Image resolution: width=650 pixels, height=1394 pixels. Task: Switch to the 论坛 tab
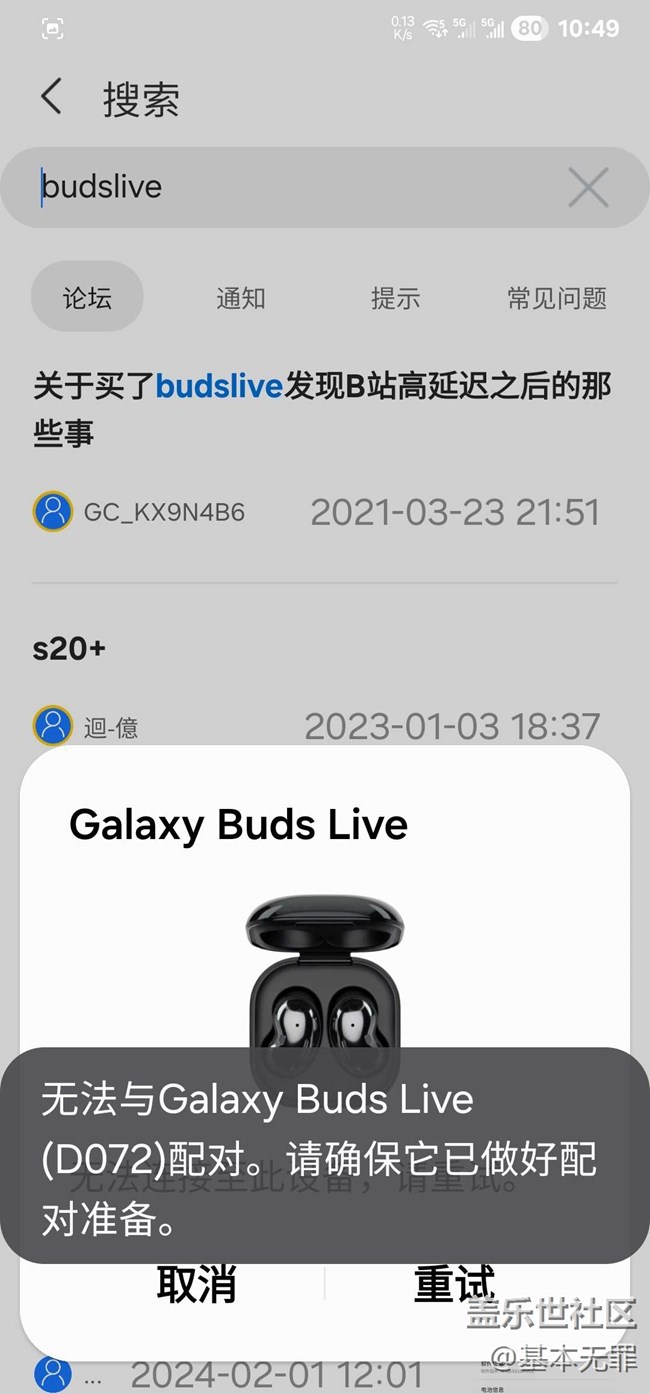pos(87,297)
